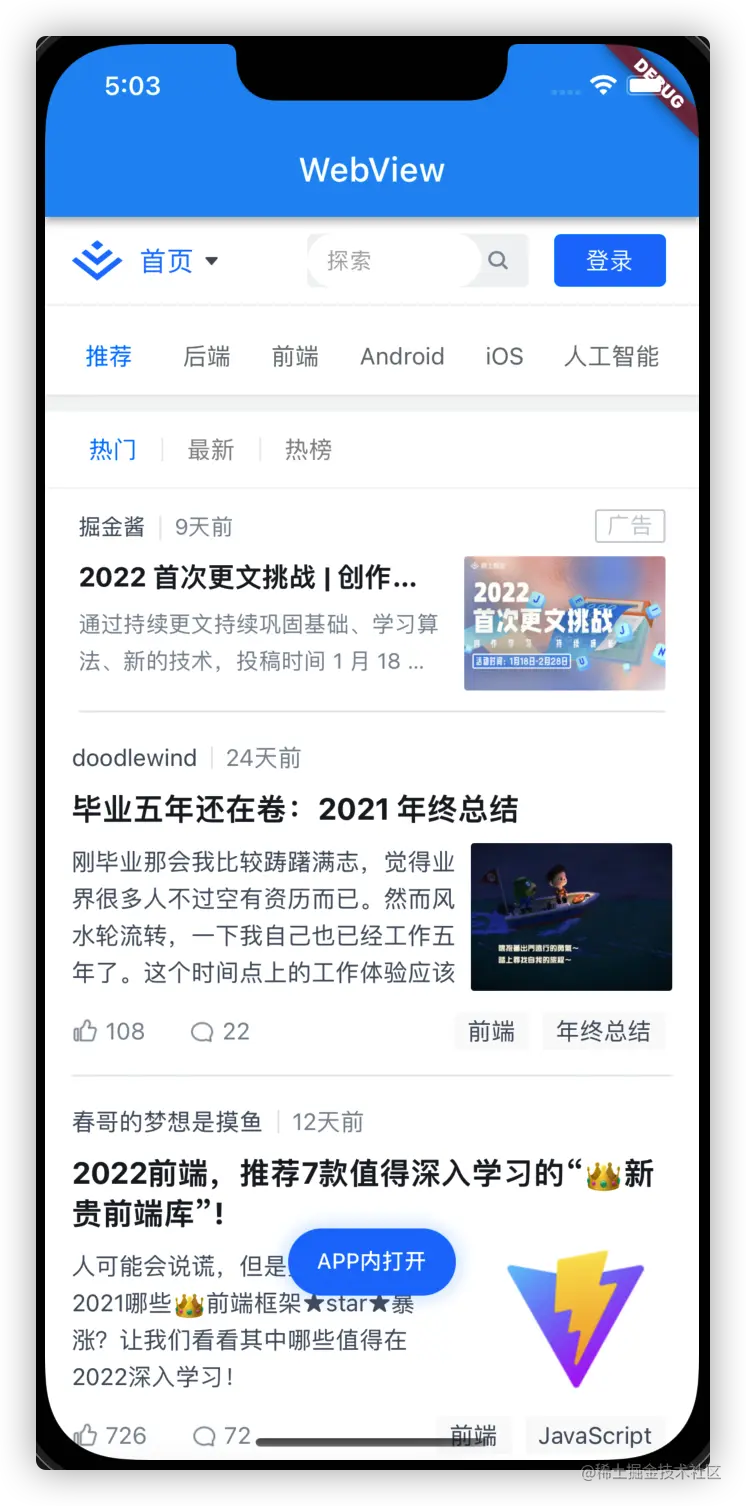Tap the like icon showing 108

pos(88,1030)
